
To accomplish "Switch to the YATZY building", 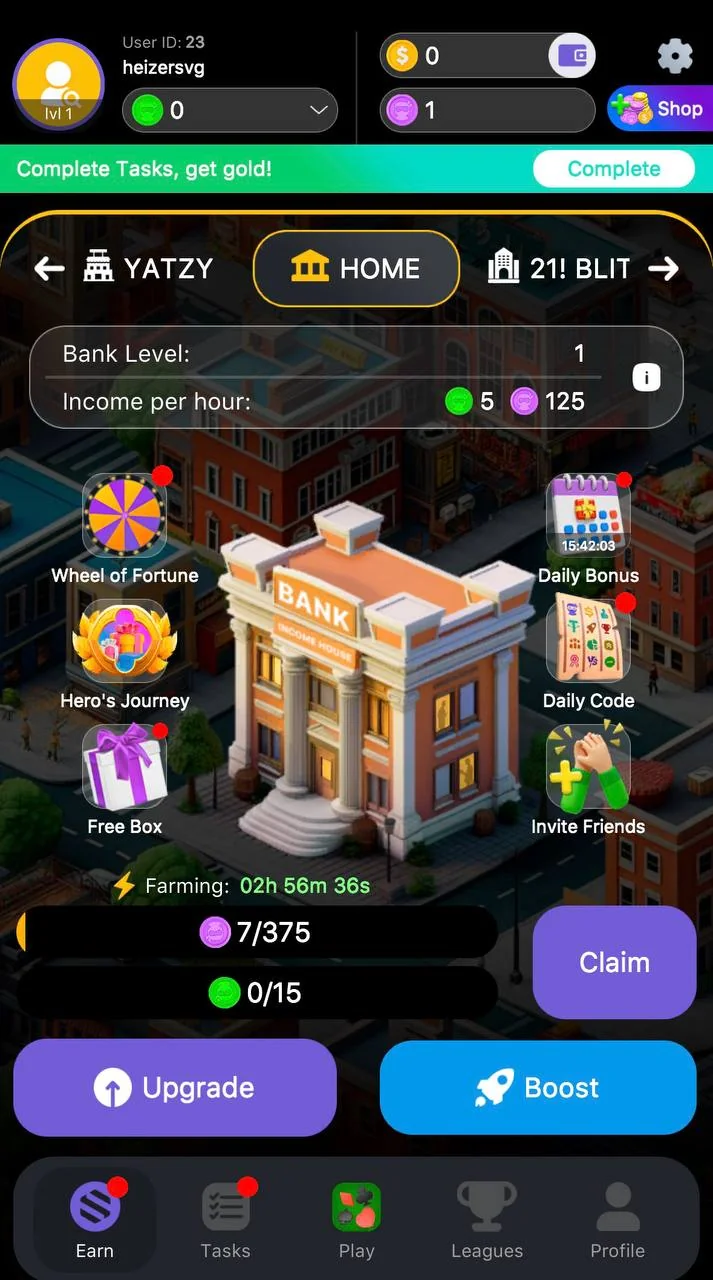I will 124,268.
